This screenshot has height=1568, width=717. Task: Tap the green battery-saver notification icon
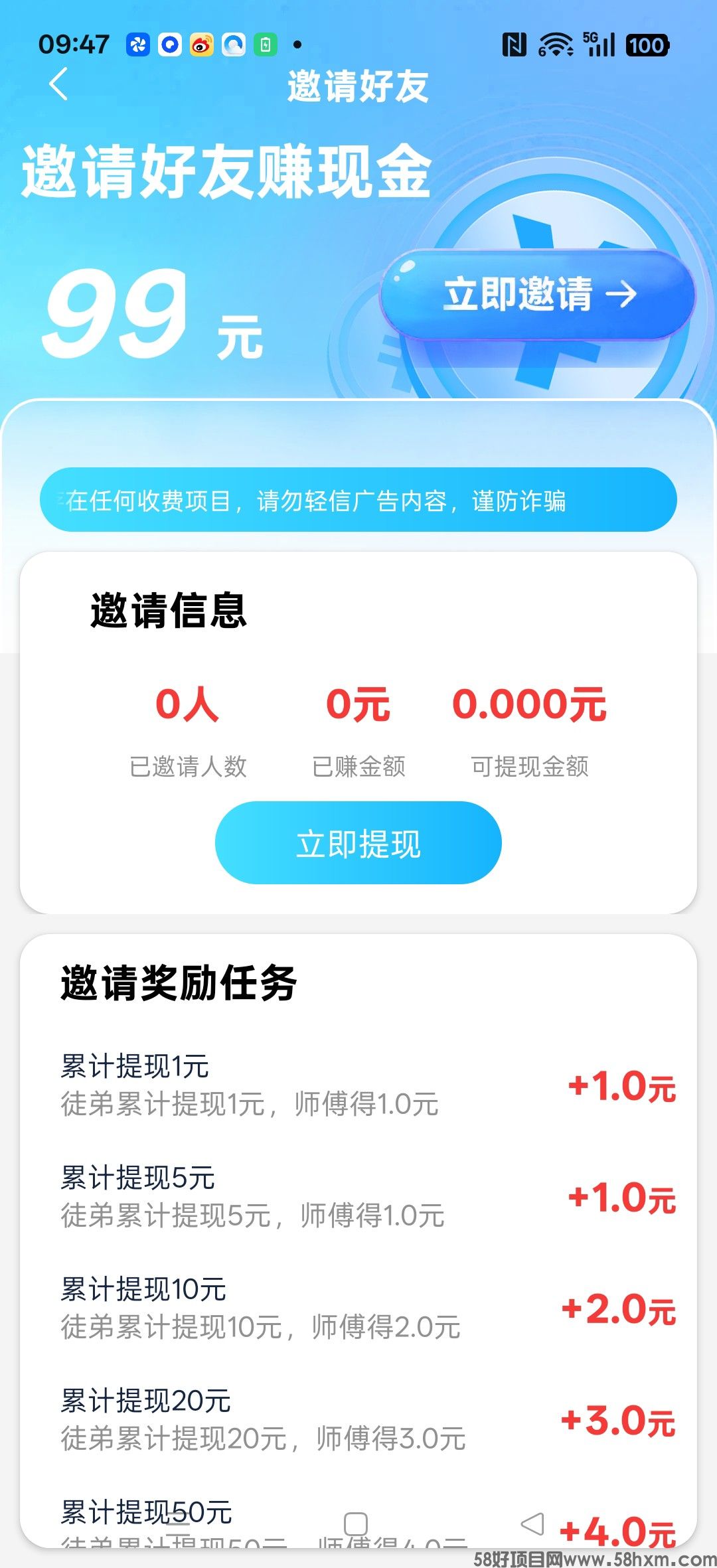265,45
